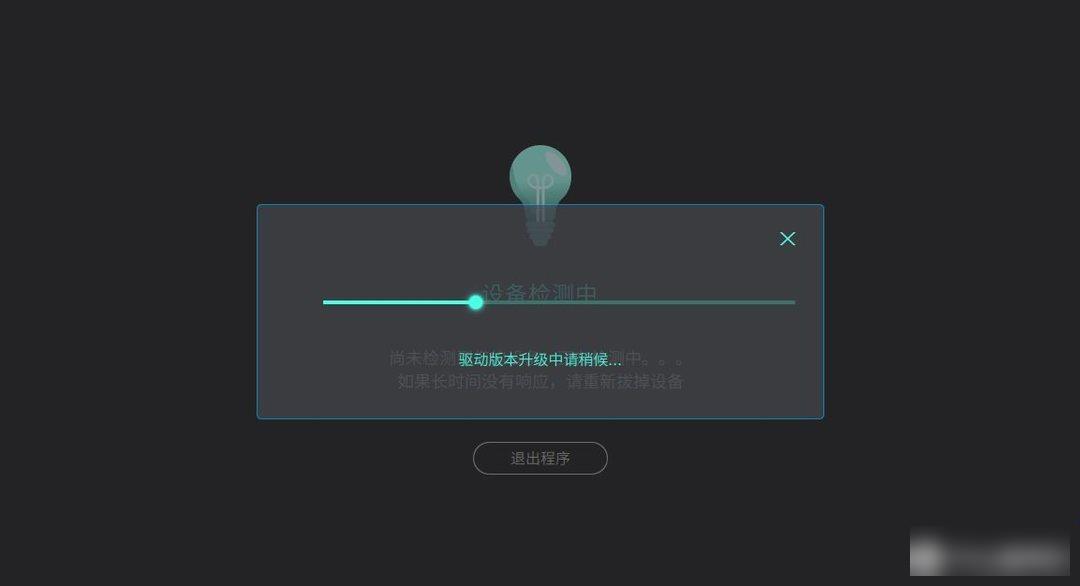Close the driver upgrade dialog
Image resolution: width=1080 pixels, height=586 pixels.
787,238
